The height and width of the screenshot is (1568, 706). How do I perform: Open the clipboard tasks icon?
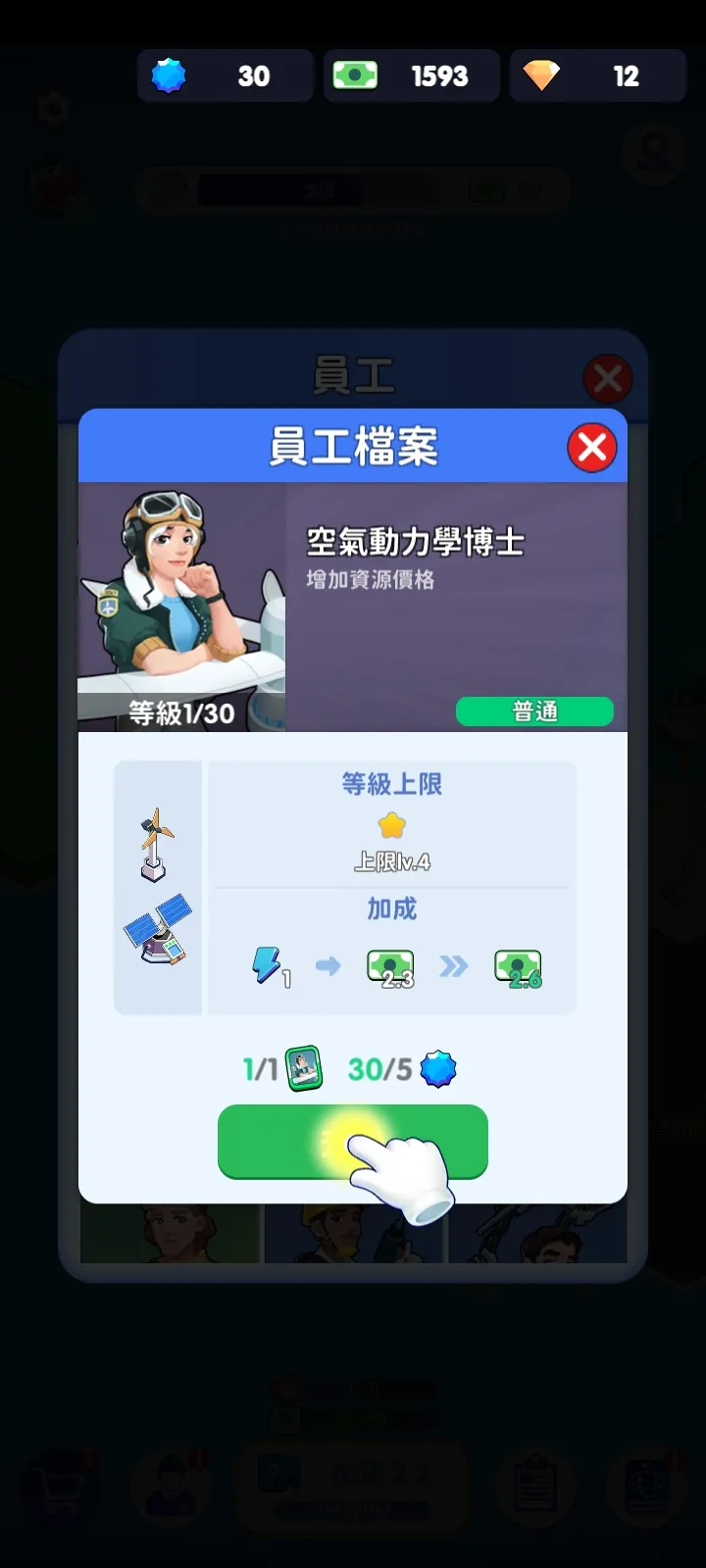pyautogui.click(x=534, y=1489)
